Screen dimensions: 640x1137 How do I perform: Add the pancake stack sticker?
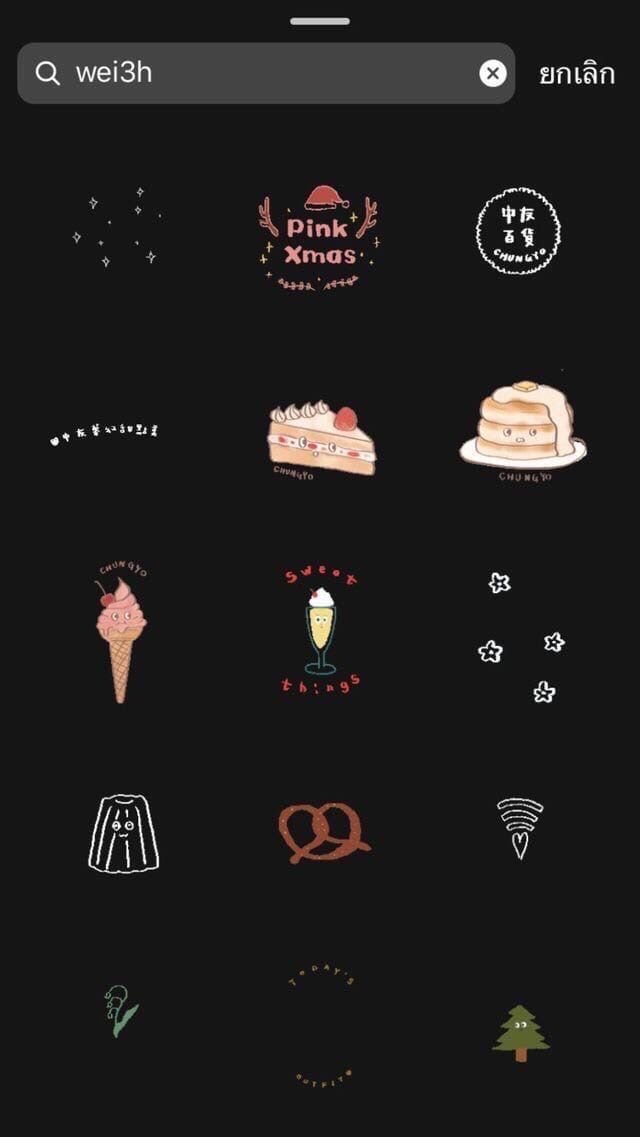[x=523, y=428]
